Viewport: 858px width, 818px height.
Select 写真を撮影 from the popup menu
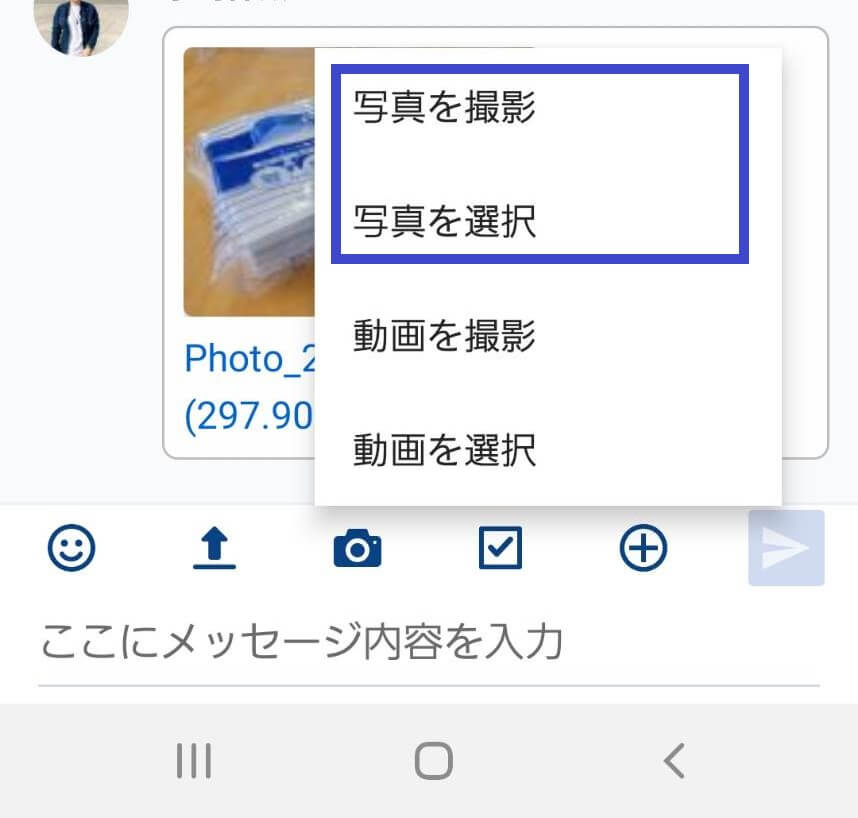445,108
